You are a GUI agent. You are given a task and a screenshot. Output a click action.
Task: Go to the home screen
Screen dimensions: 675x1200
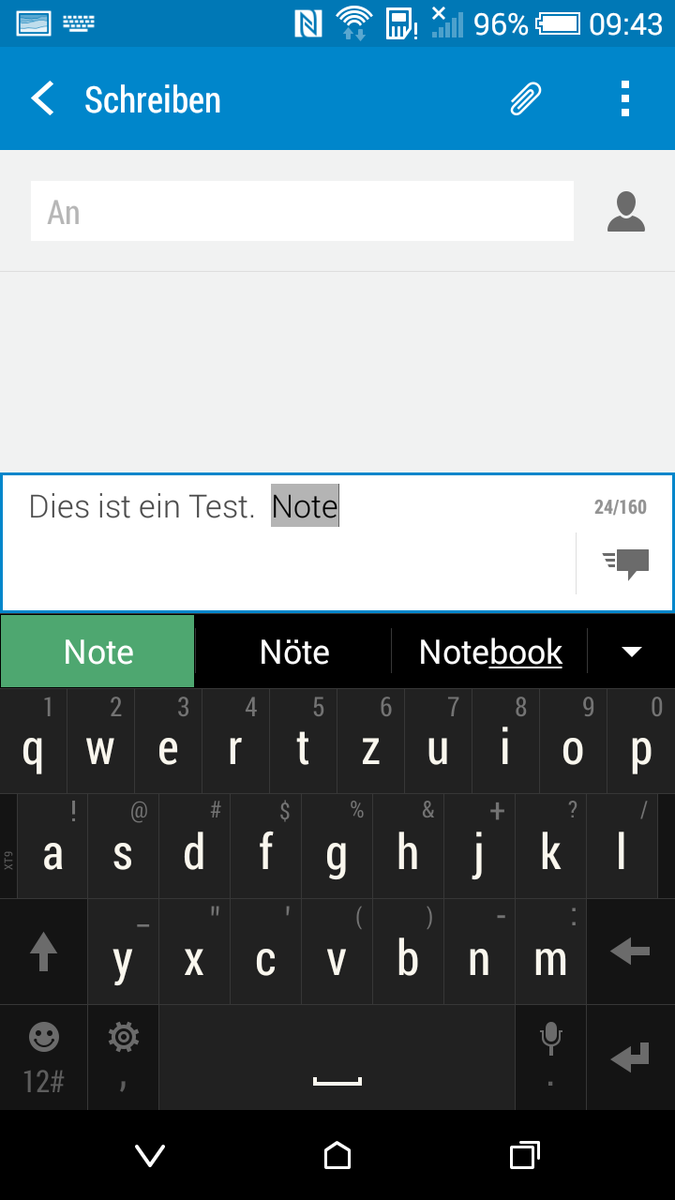point(337,1156)
